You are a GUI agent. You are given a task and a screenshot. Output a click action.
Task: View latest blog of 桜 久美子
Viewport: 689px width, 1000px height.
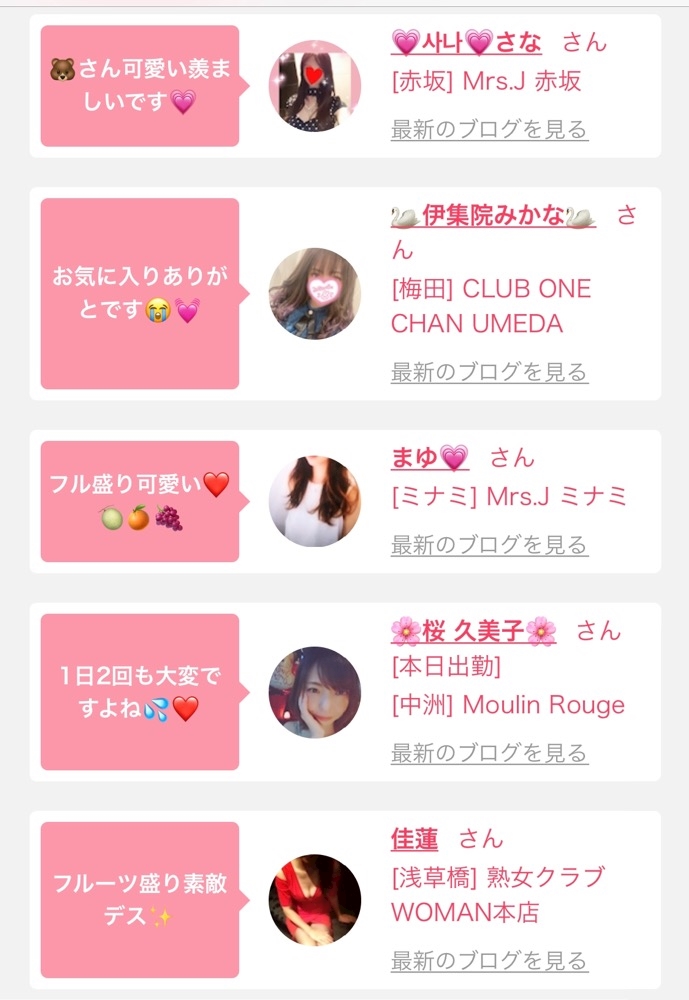489,753
